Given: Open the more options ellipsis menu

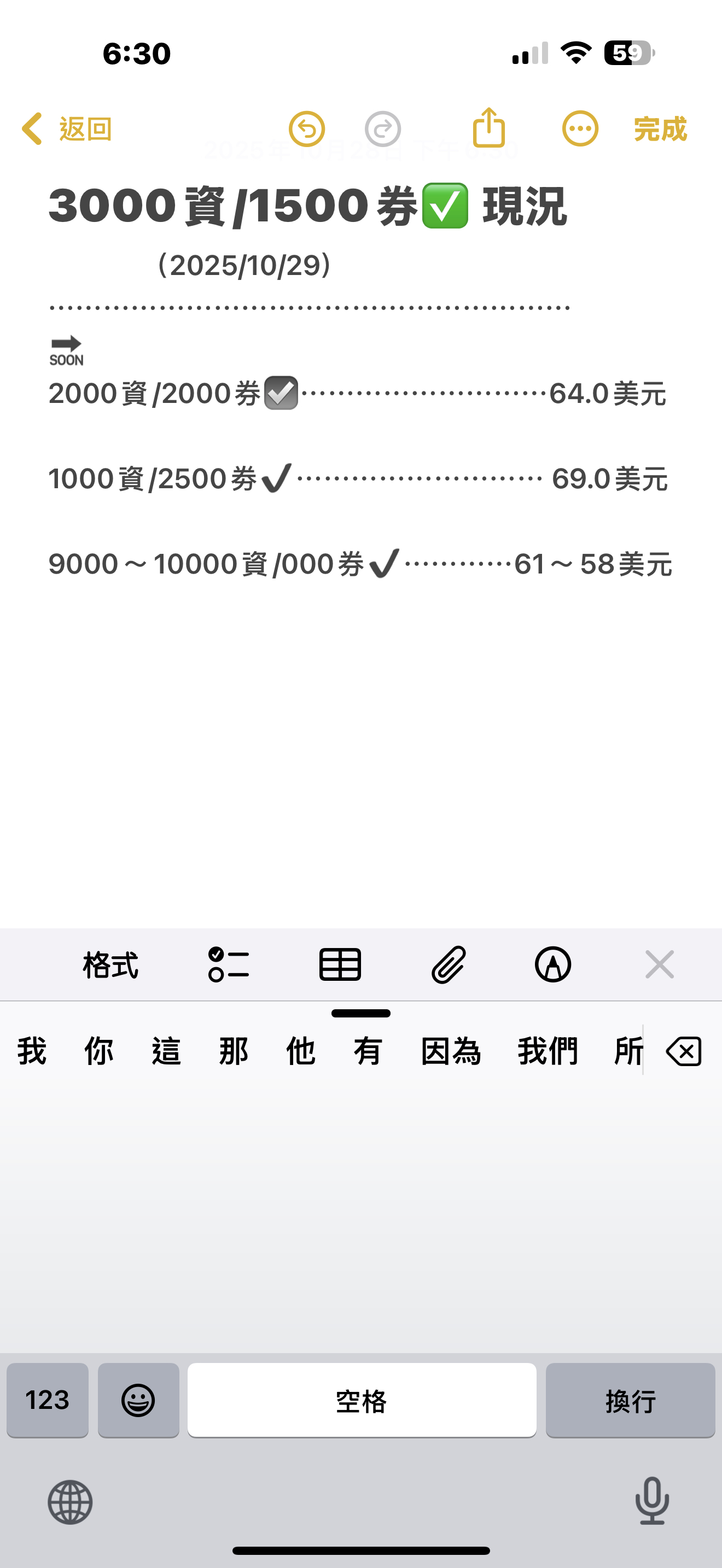Looking at the screenshot, I should click(580, 129).
